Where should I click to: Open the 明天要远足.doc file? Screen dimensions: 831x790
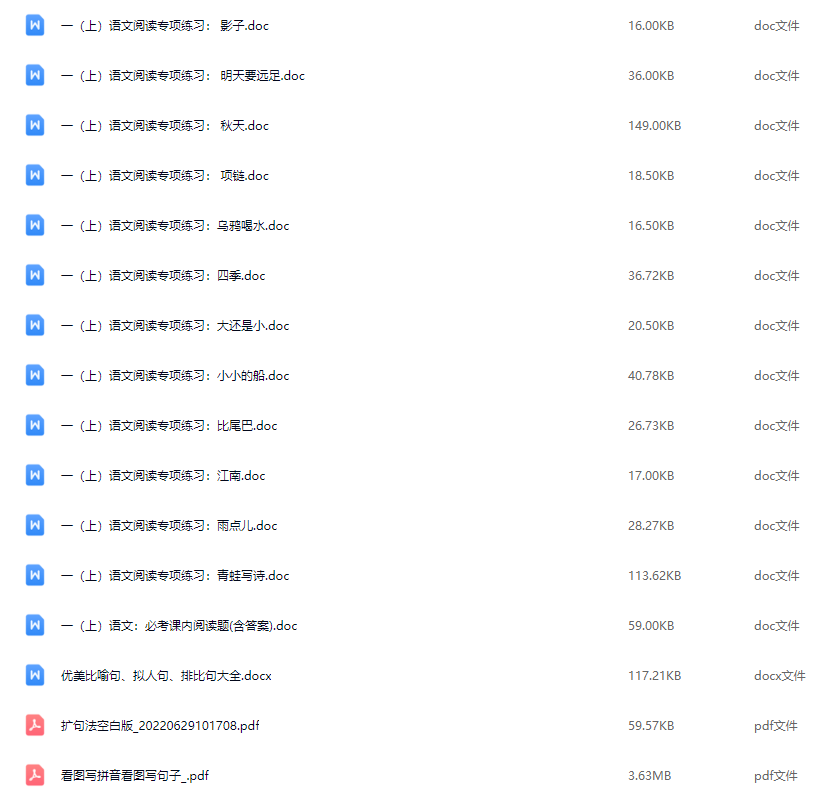point(183,76)
